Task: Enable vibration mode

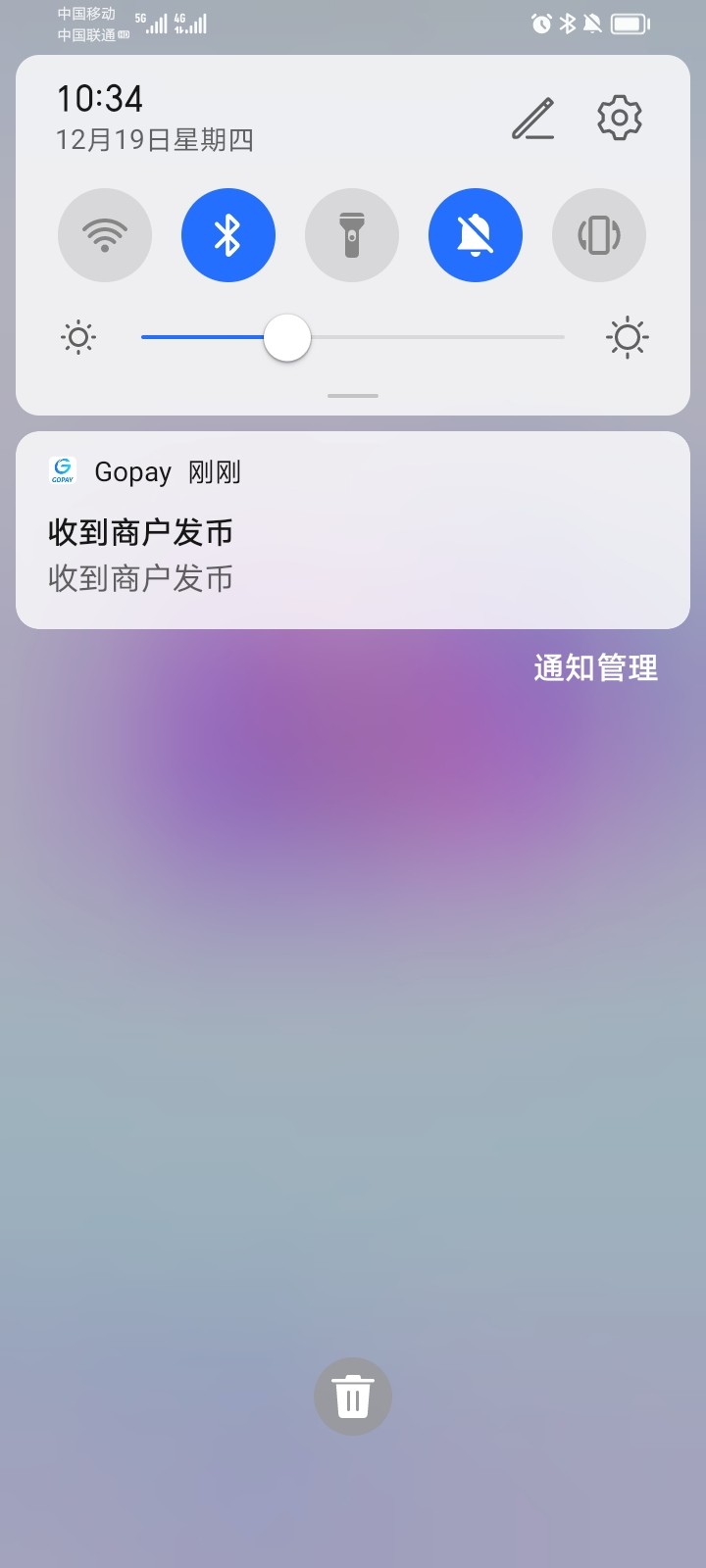Action: pyautogui.click(x=599, y=235)
